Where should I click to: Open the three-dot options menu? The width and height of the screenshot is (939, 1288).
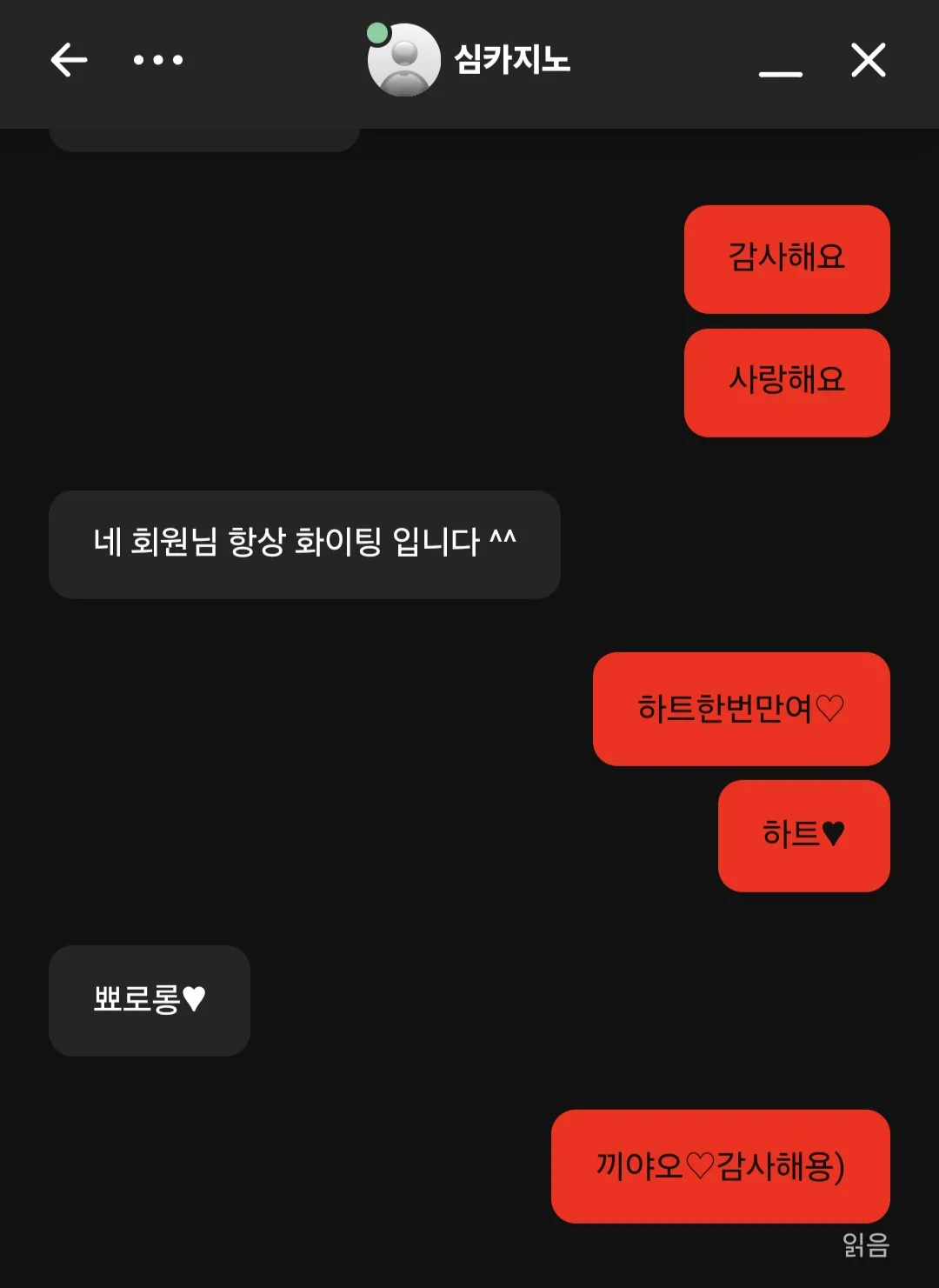158,60
